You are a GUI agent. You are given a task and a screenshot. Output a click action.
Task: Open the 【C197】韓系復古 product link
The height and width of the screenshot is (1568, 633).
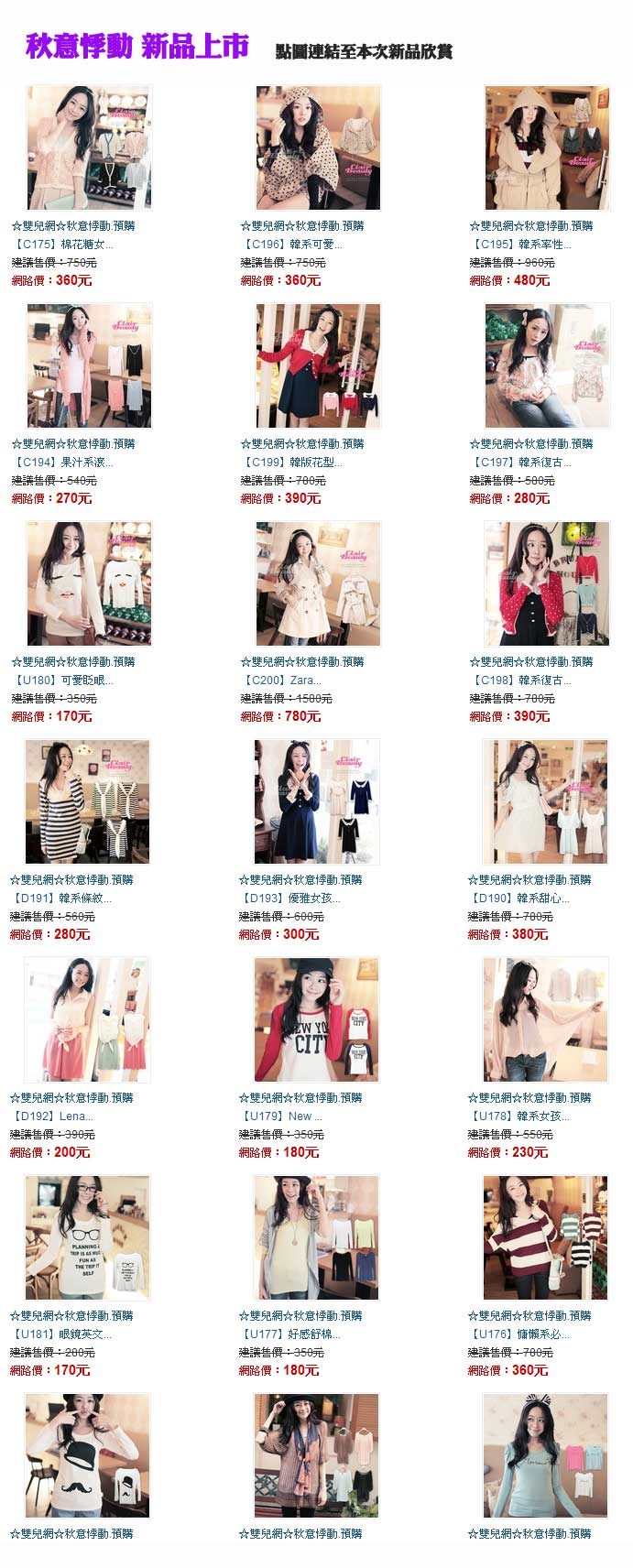[x=521, y=463]
